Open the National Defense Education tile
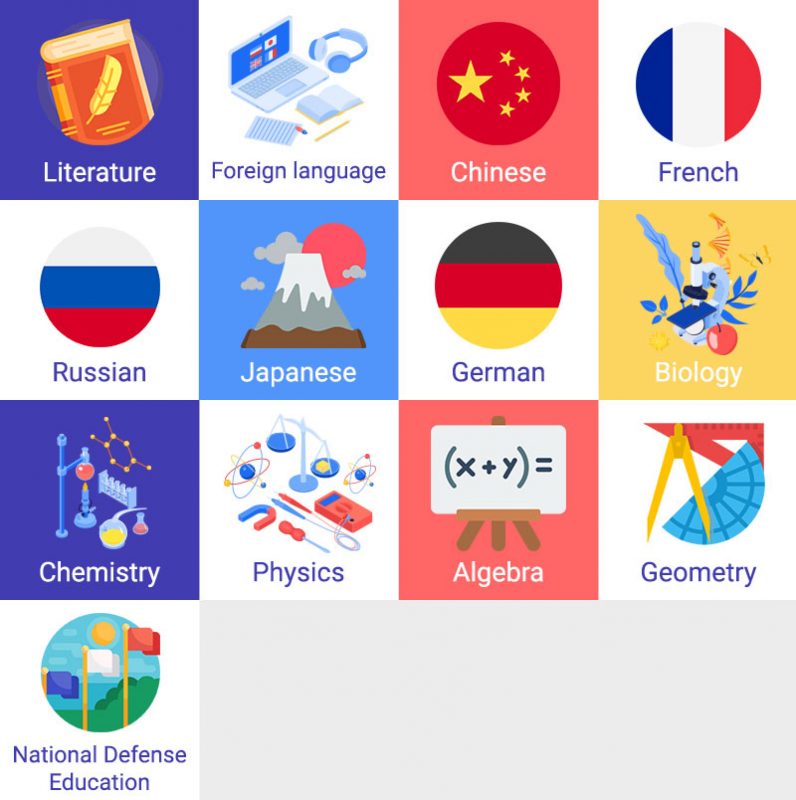The height and width of the screenshot is (800, 796). (99, 700)
